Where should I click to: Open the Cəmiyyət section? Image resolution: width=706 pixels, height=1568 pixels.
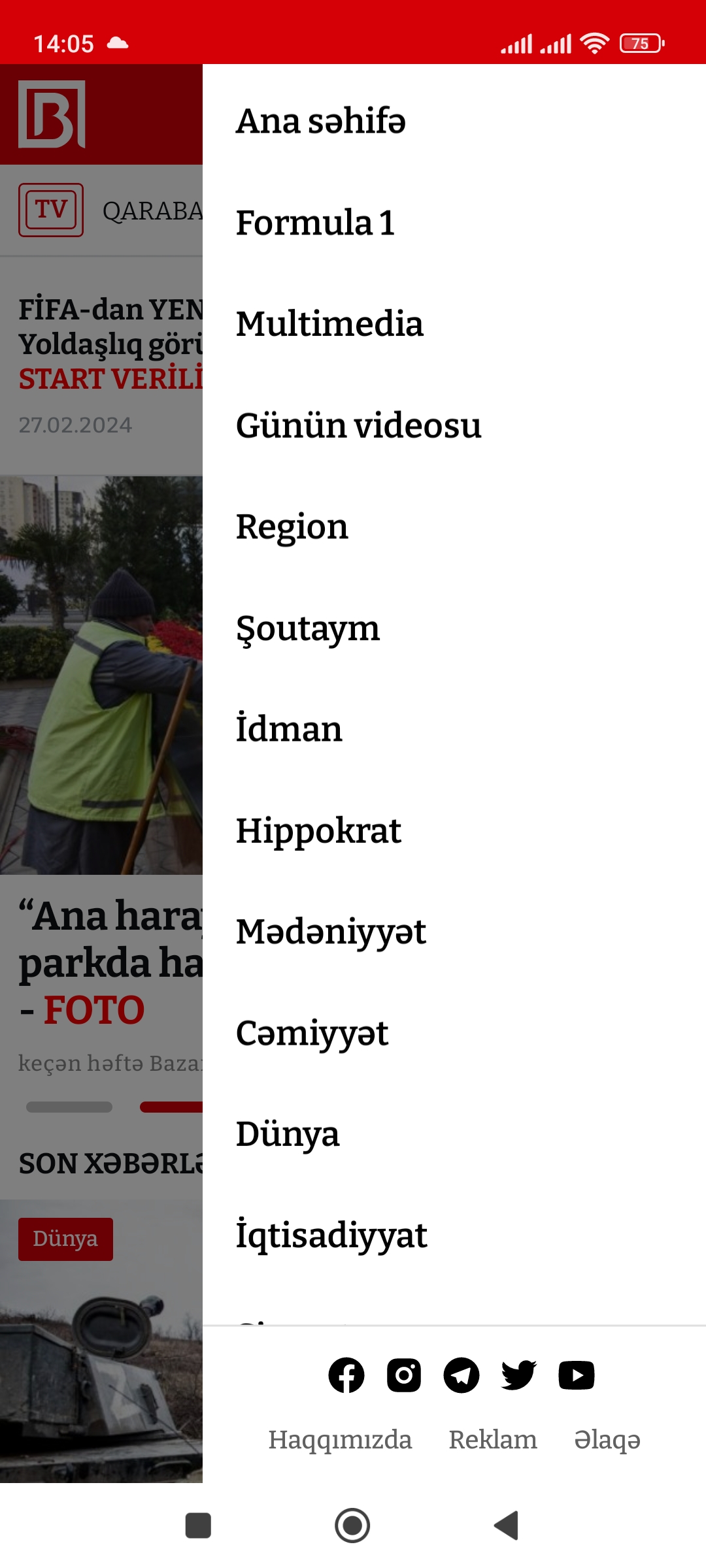pyautogui.click(x=312, y=1034)
